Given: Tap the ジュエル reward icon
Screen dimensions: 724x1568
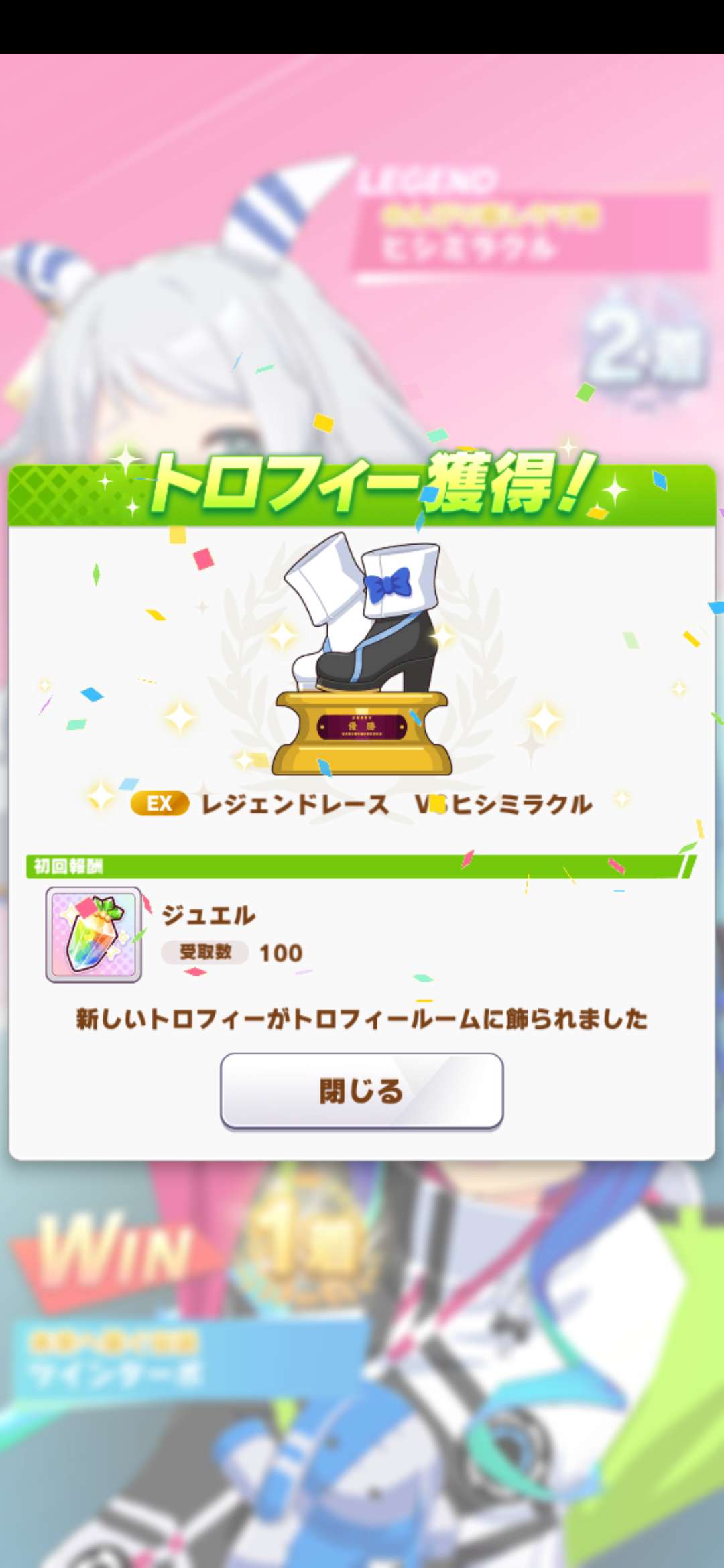Looking at the screenshot, I should [x=94, y=934].
